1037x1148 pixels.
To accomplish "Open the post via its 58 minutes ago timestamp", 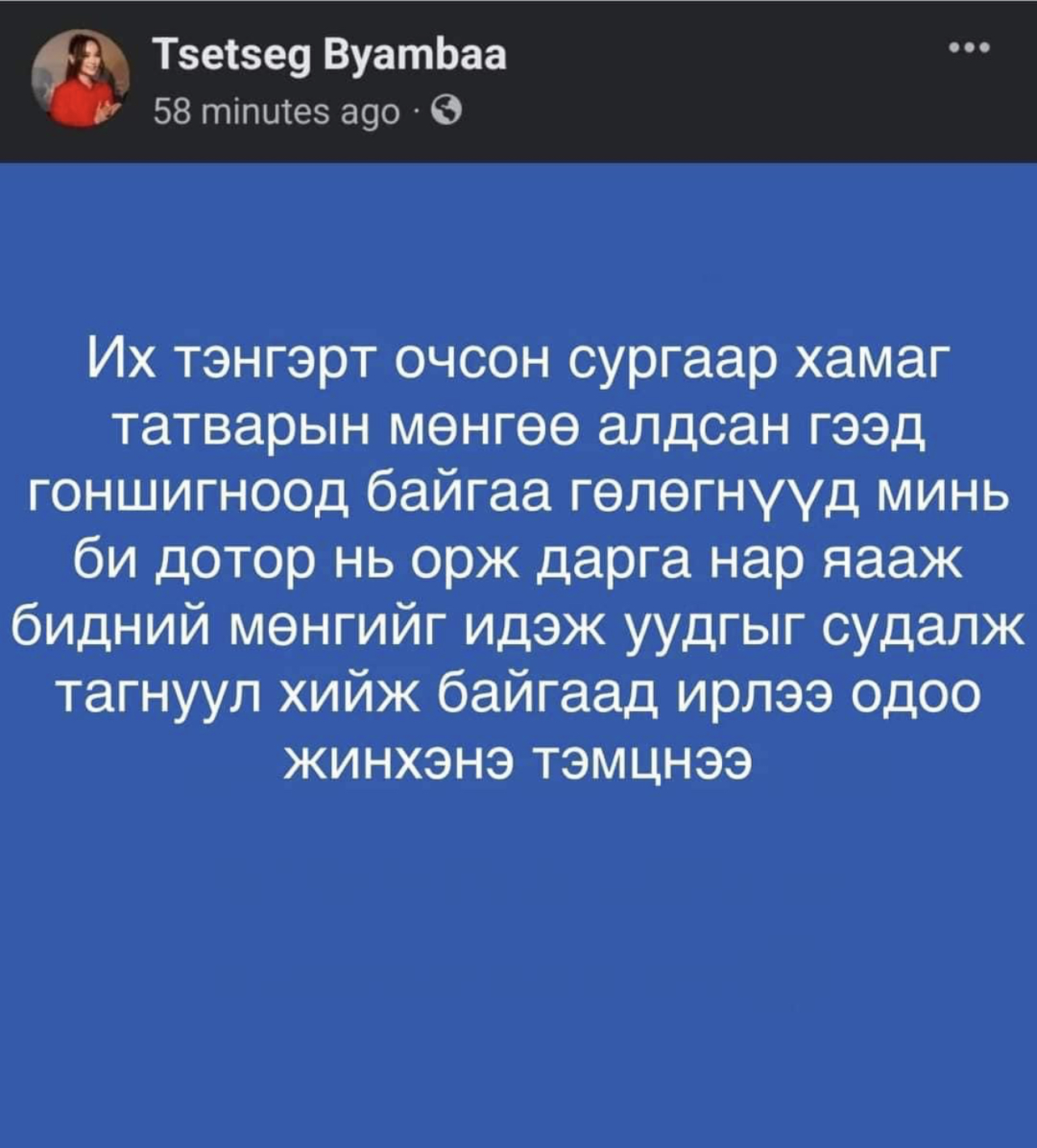I will coord(276,111).
